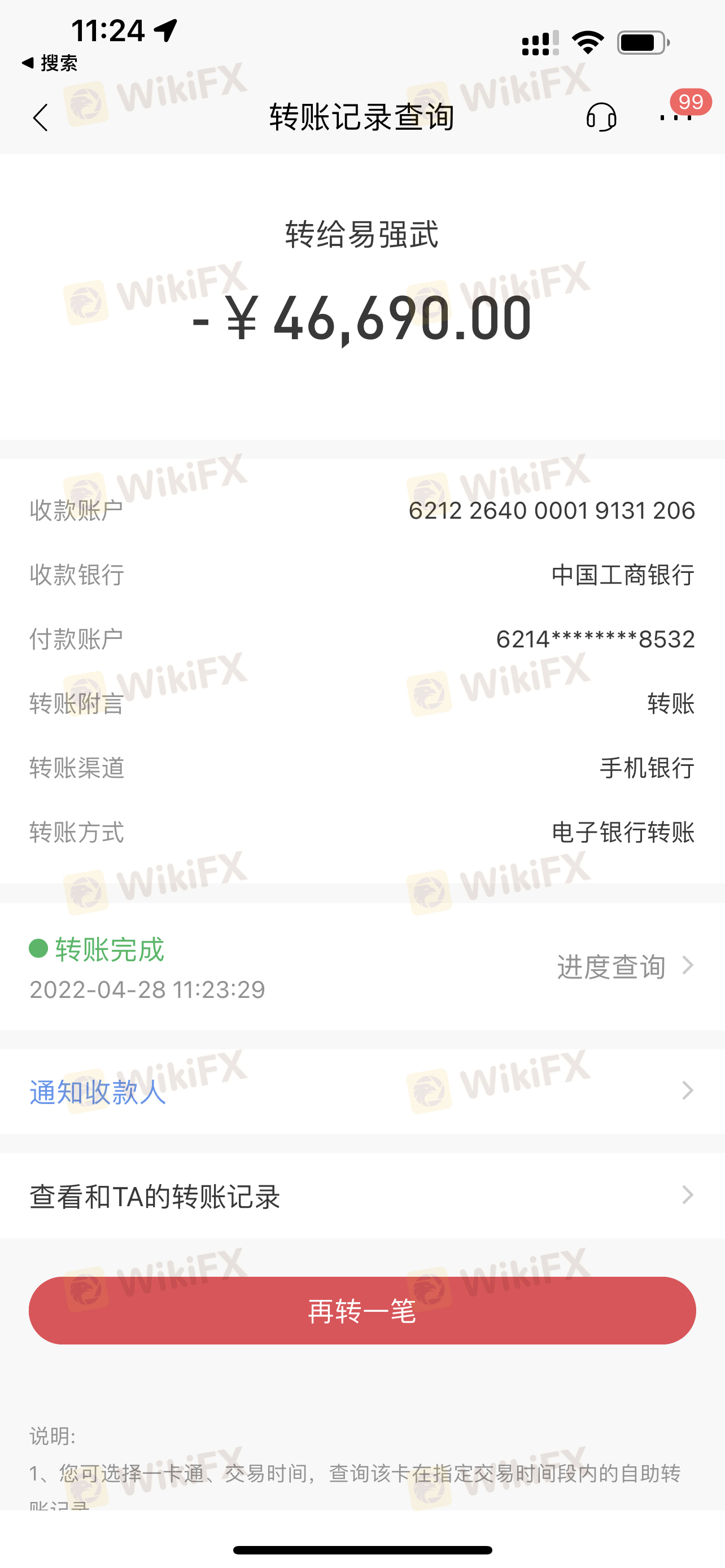Open the three-dot overflow menu
This screenshot has width=725, height=1568.
coord(676,117)
